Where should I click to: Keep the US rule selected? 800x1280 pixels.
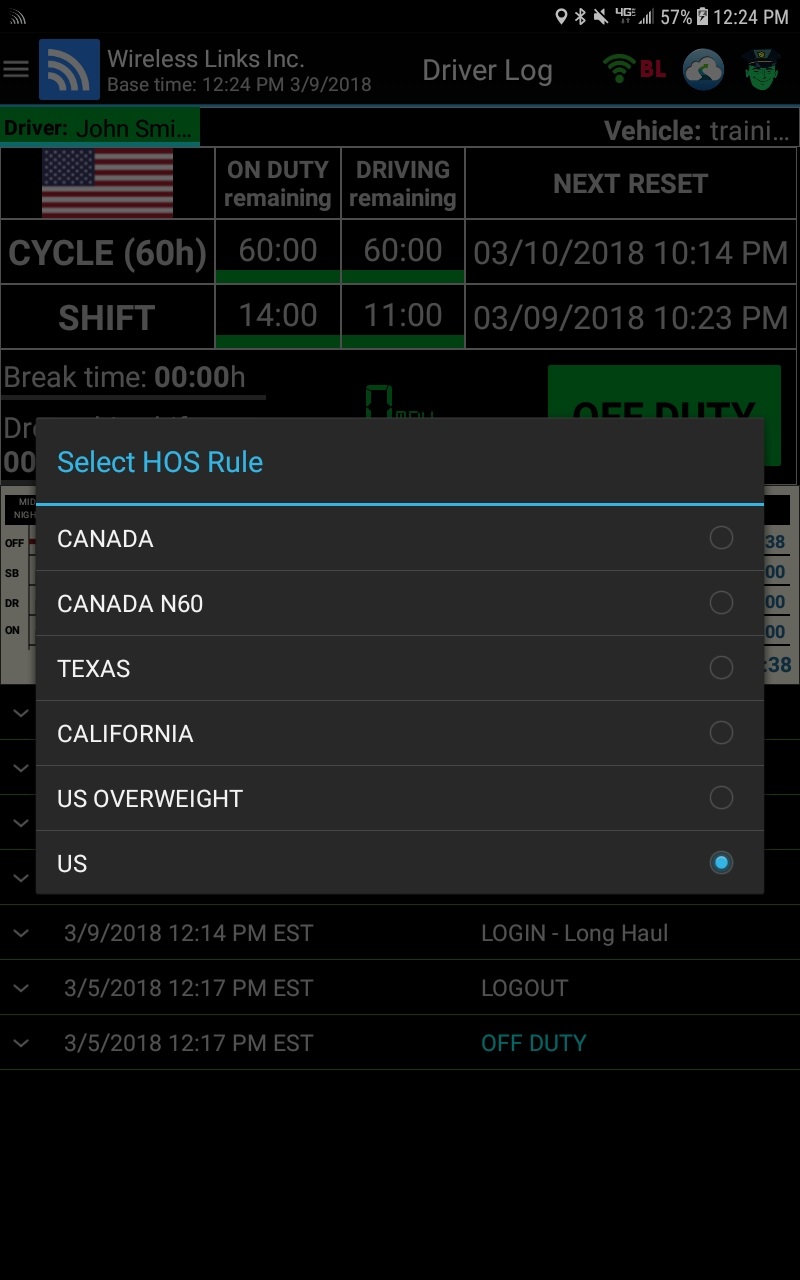[400, 862]
